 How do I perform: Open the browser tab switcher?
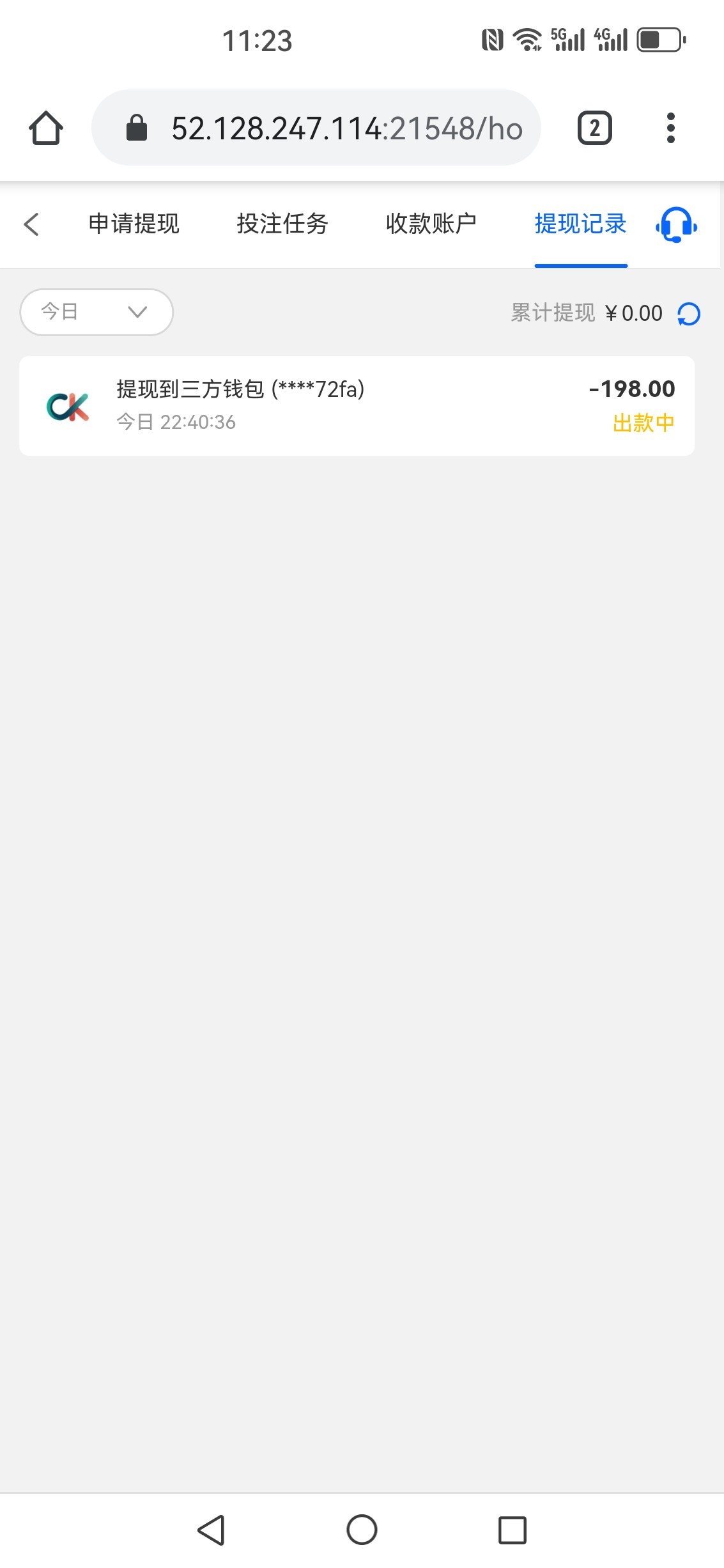pyautogui.click(x=594, y=128)
